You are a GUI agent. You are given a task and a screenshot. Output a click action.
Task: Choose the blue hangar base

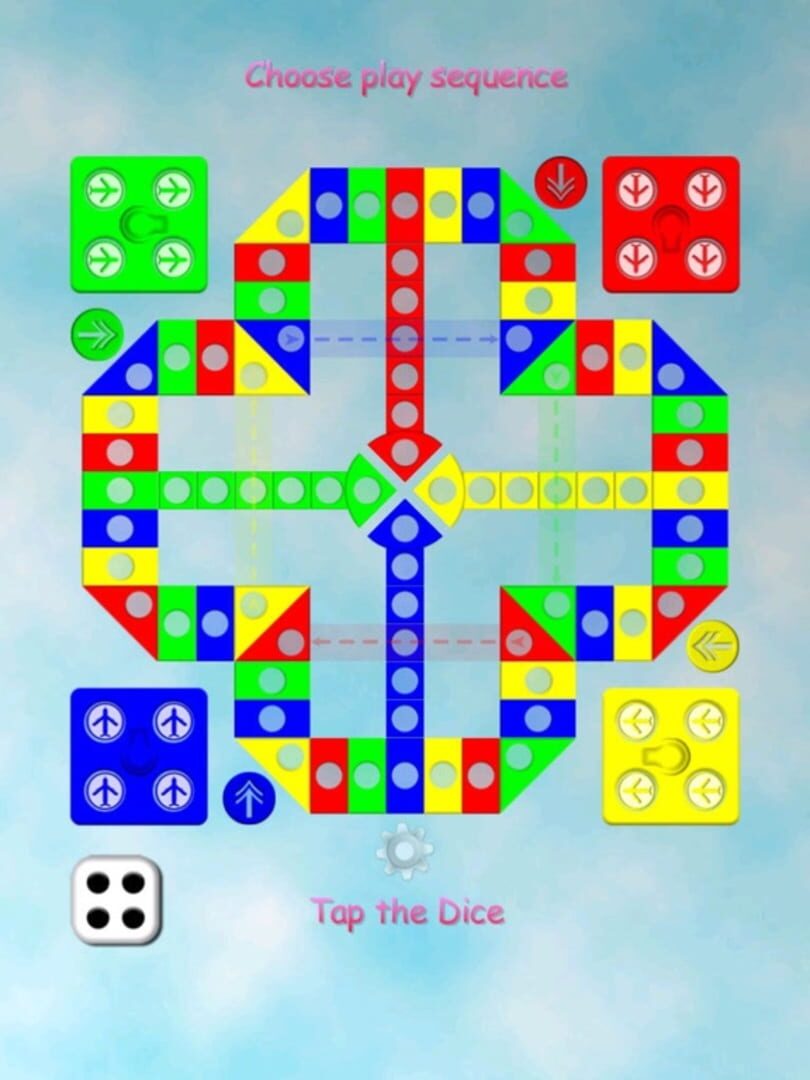point(139,756)
